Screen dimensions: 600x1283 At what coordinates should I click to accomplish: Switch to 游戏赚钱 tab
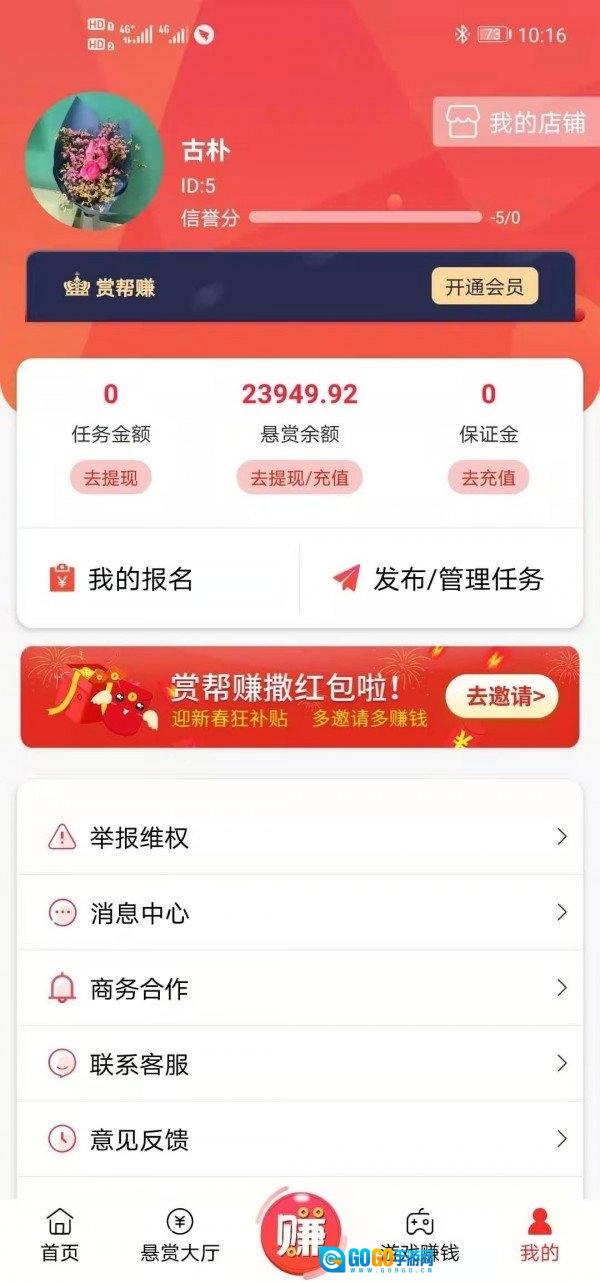click(x=420, y=1236)
